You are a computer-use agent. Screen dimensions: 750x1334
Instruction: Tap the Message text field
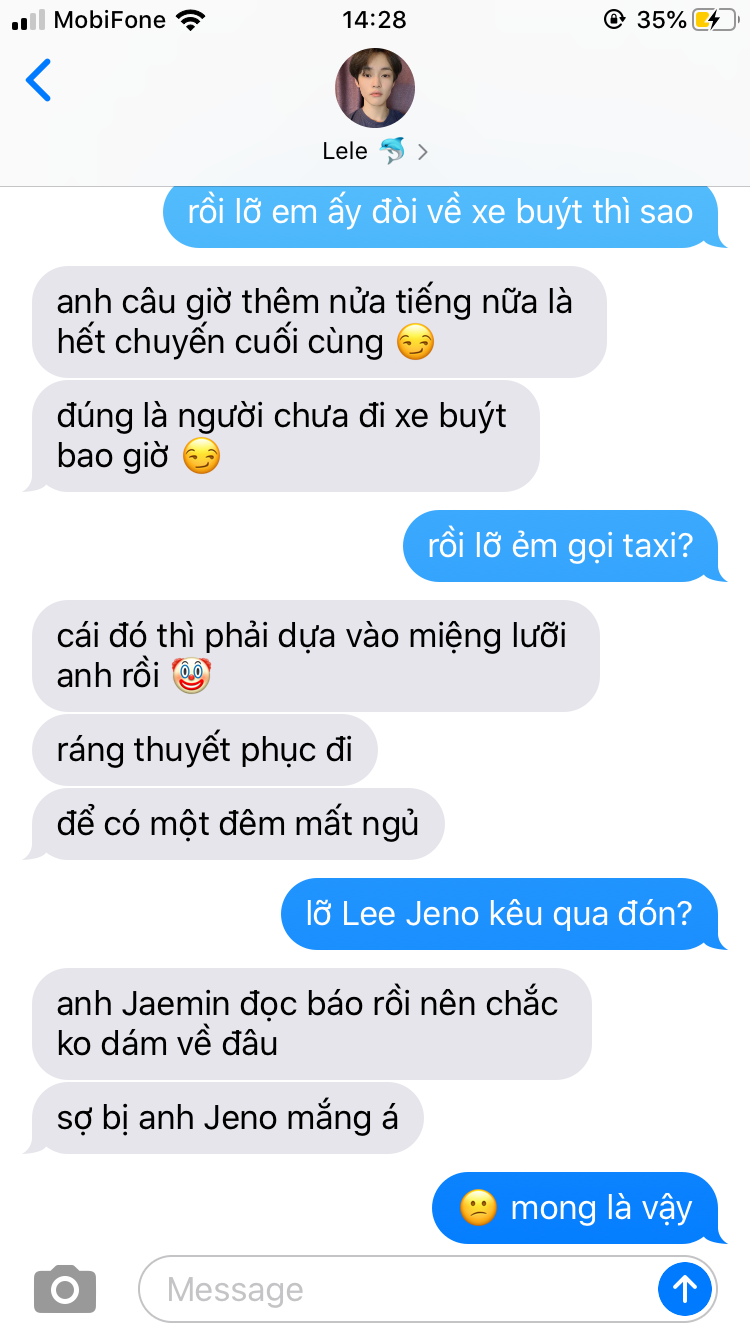click(x=398, y=1289)
